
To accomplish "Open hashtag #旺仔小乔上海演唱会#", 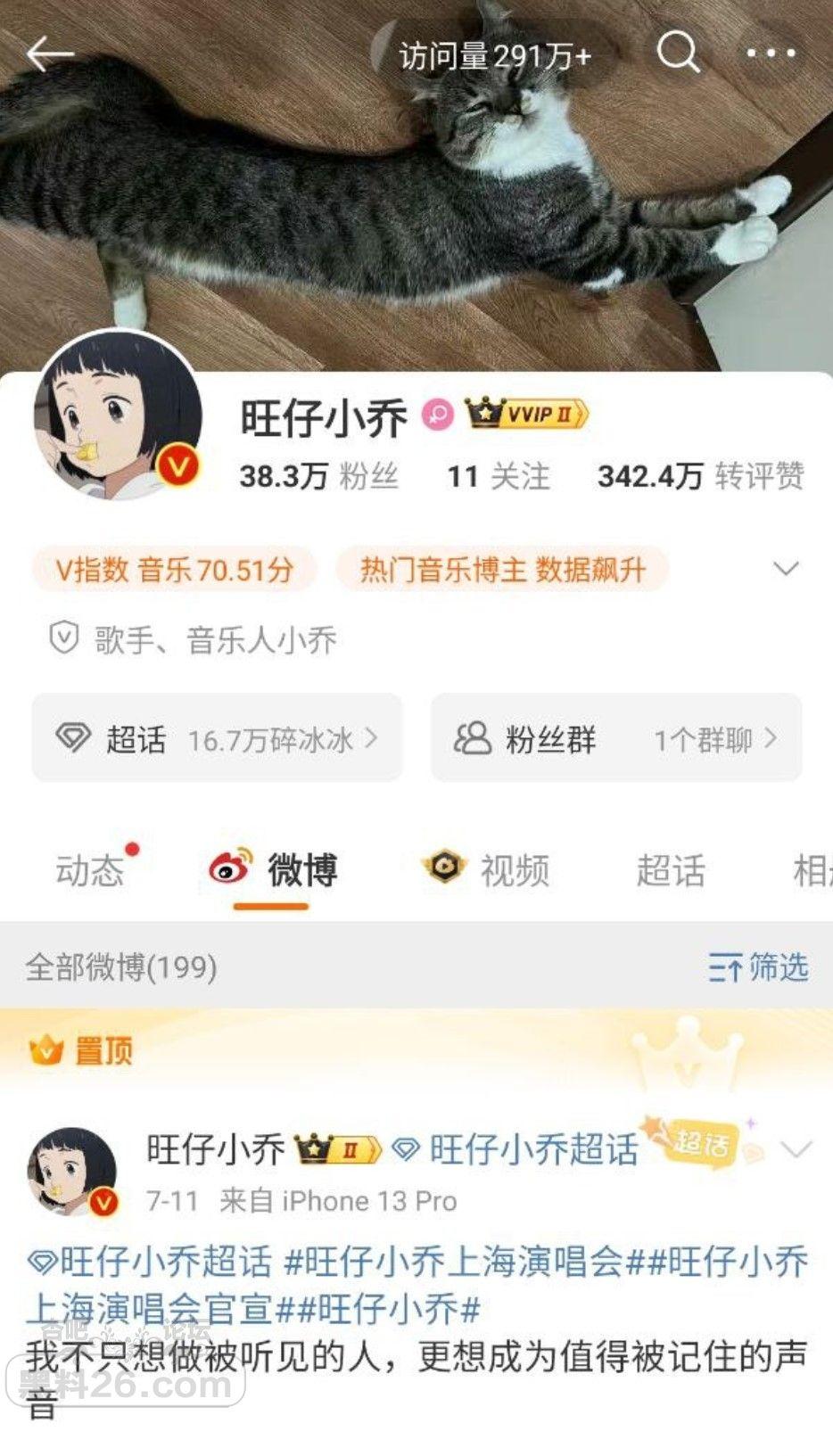I will tap(455, 1263).
